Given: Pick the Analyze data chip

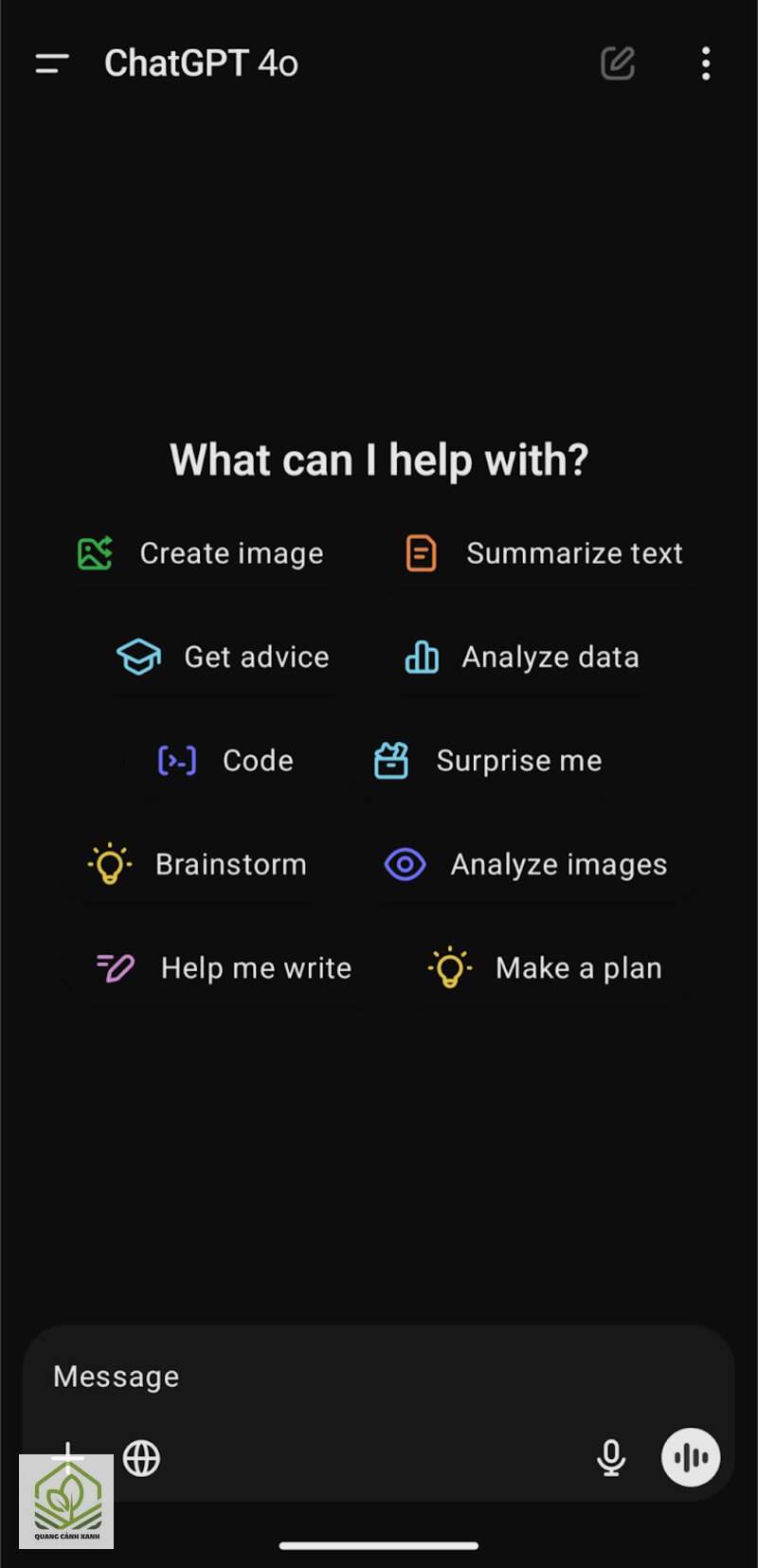Looking at the screenshot, I should pyautogui.click(x=522, y=657).
